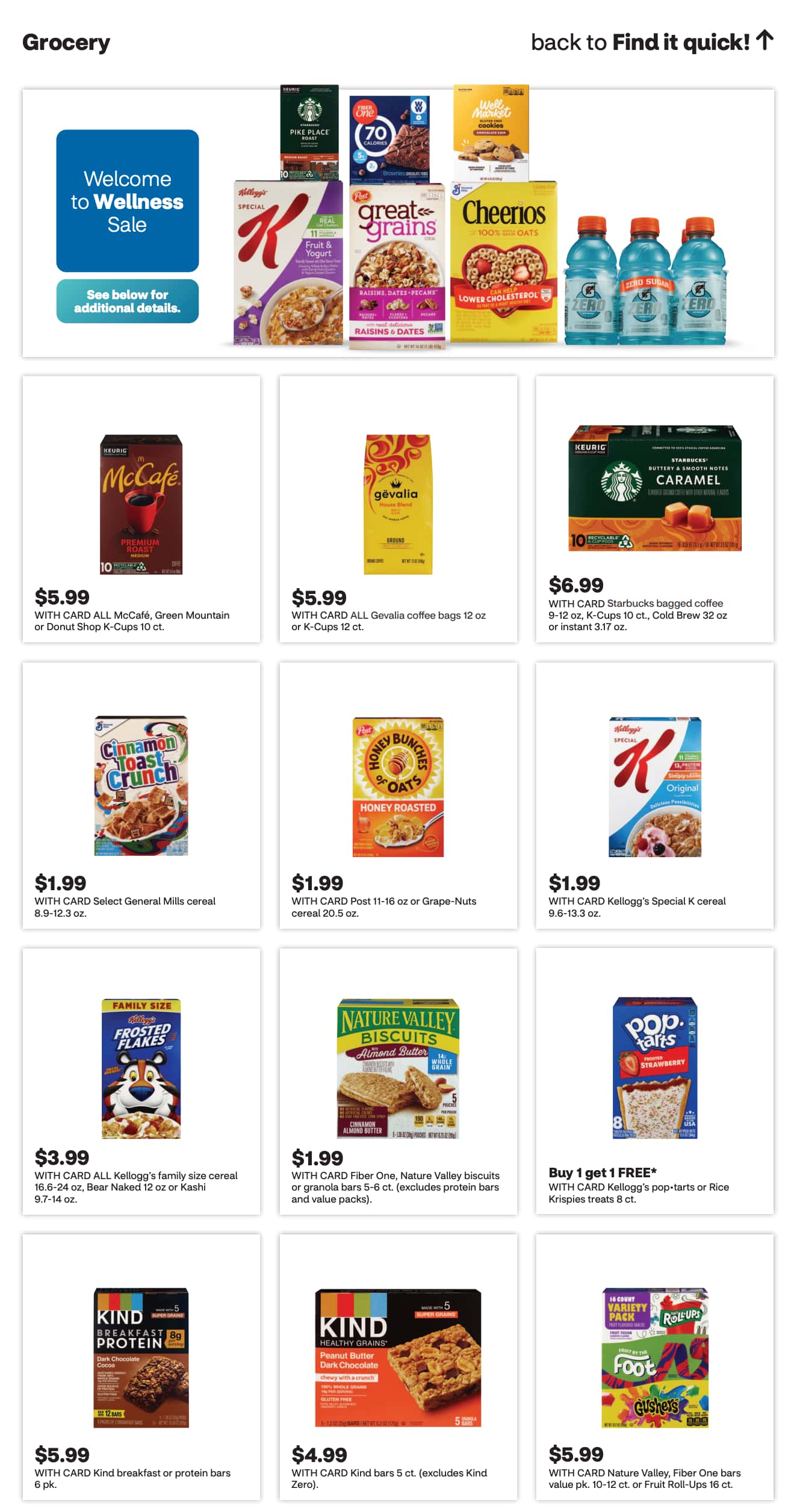797x1512 pixels.
Task: Select the Nature Valley biscuits $1.99 card
Action: click(x=398, y=1082)
